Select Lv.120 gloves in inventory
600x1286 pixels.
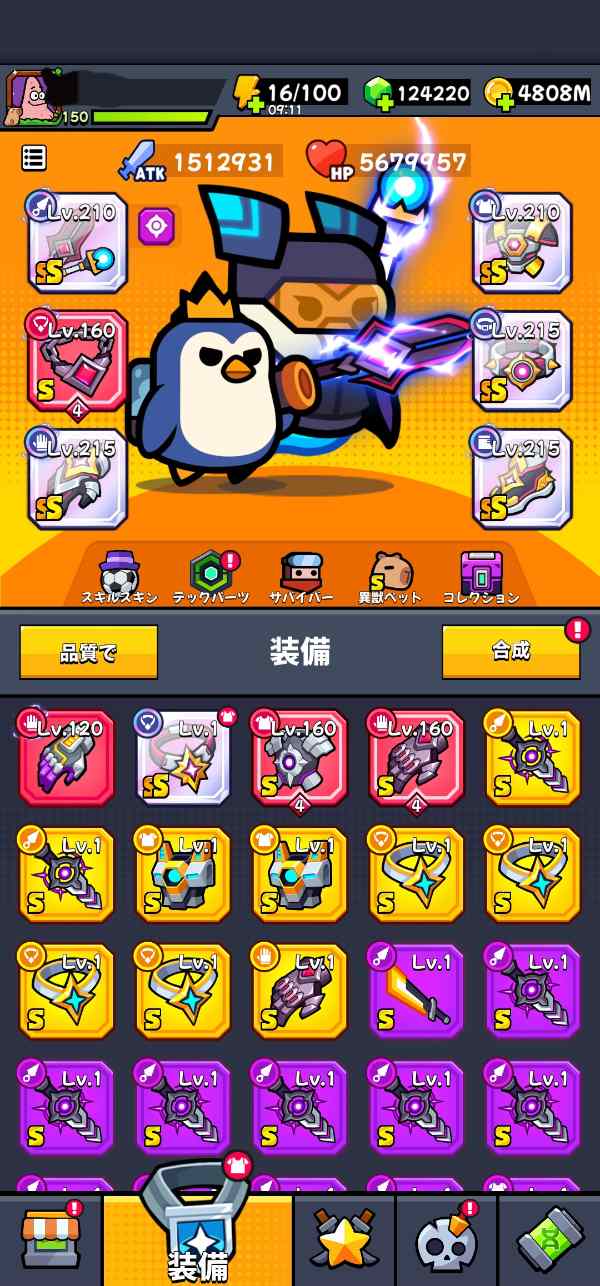pyautogui.click(x=66, y=757)
